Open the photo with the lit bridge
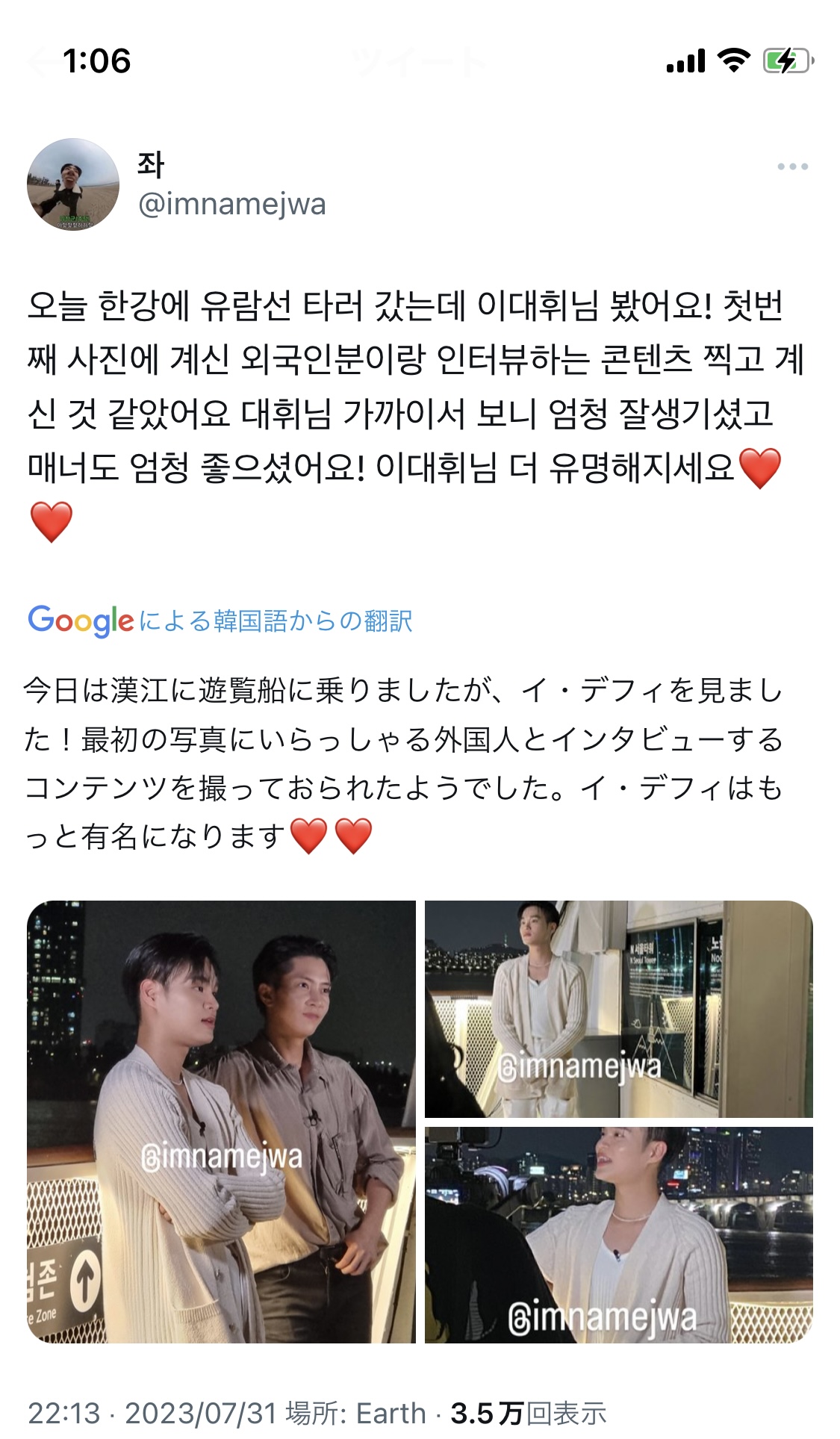The width and height of the screenshot is (840, 1439). [x=619, y=1235]
